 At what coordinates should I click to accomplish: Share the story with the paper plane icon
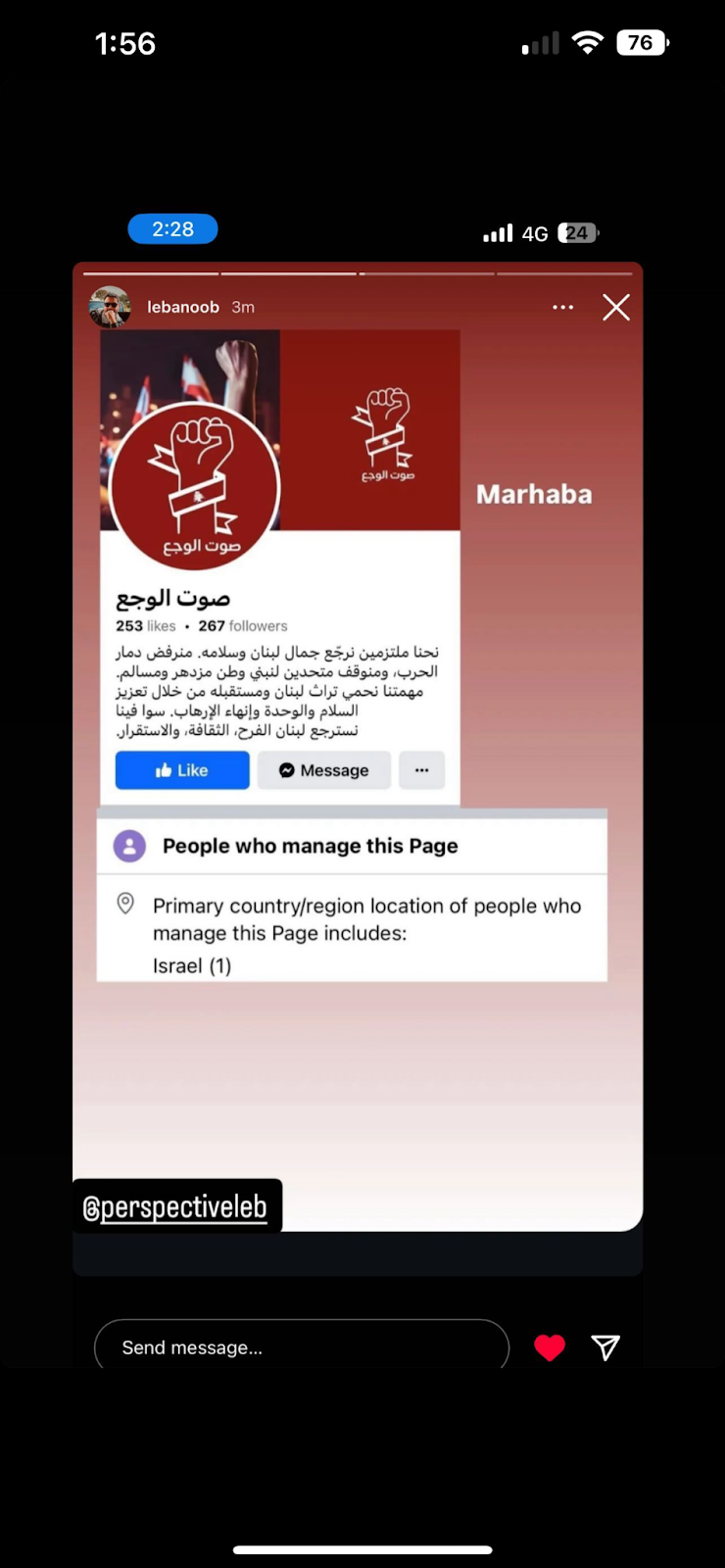(605, 1347)
